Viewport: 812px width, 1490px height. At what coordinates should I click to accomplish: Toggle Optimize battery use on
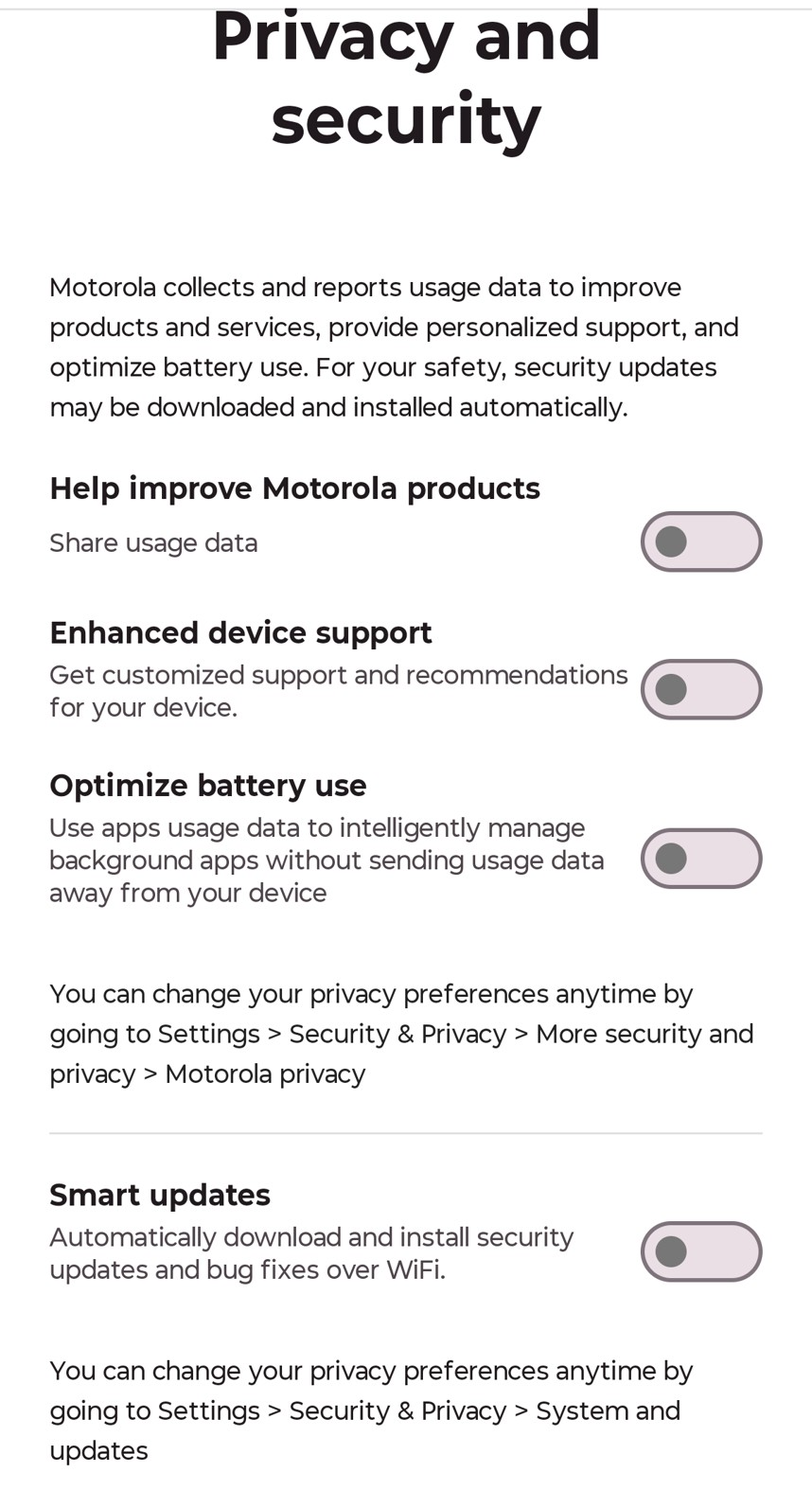pos(700,859)
